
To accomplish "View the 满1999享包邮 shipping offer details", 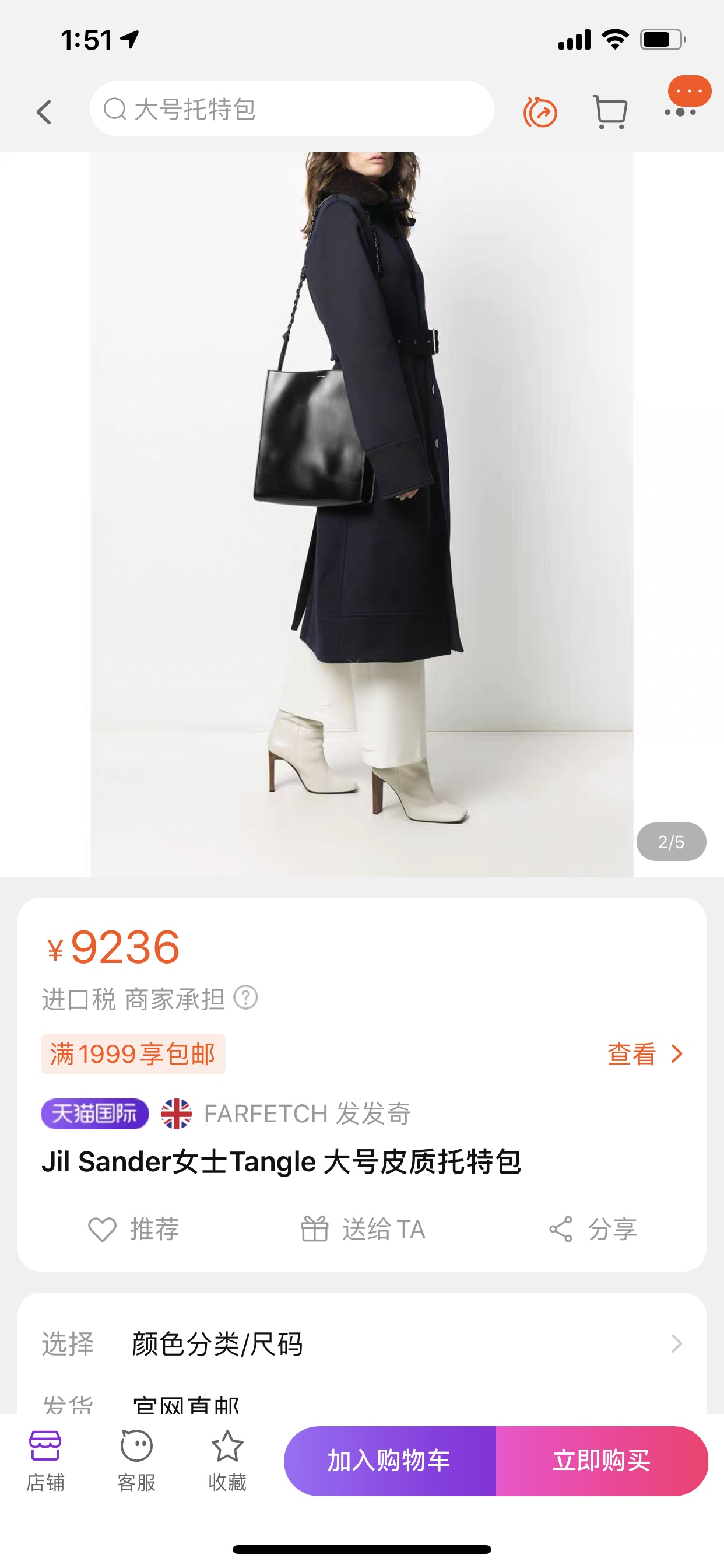I will (x=645, y=1053).
